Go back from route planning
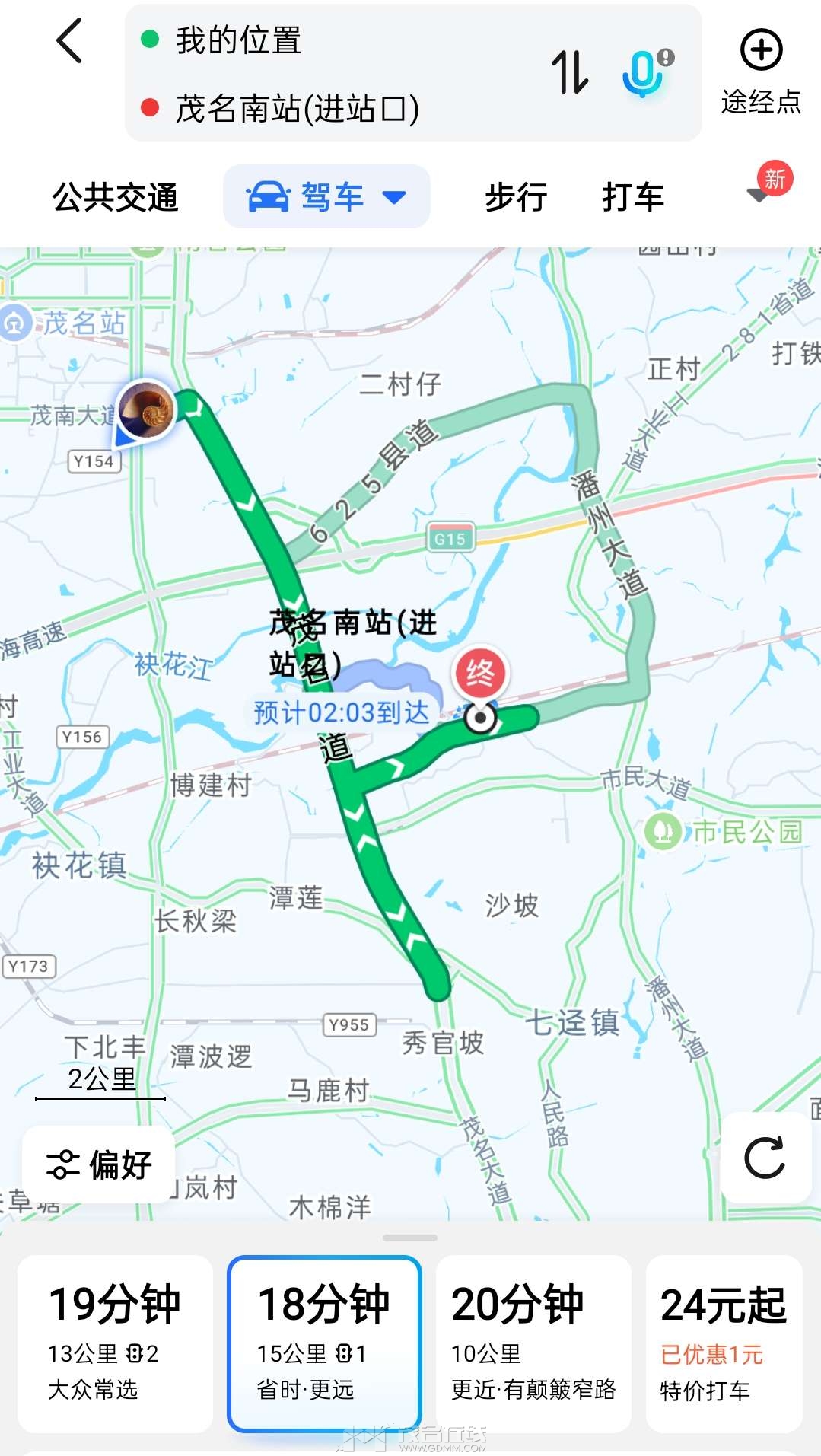 (69, 41)
